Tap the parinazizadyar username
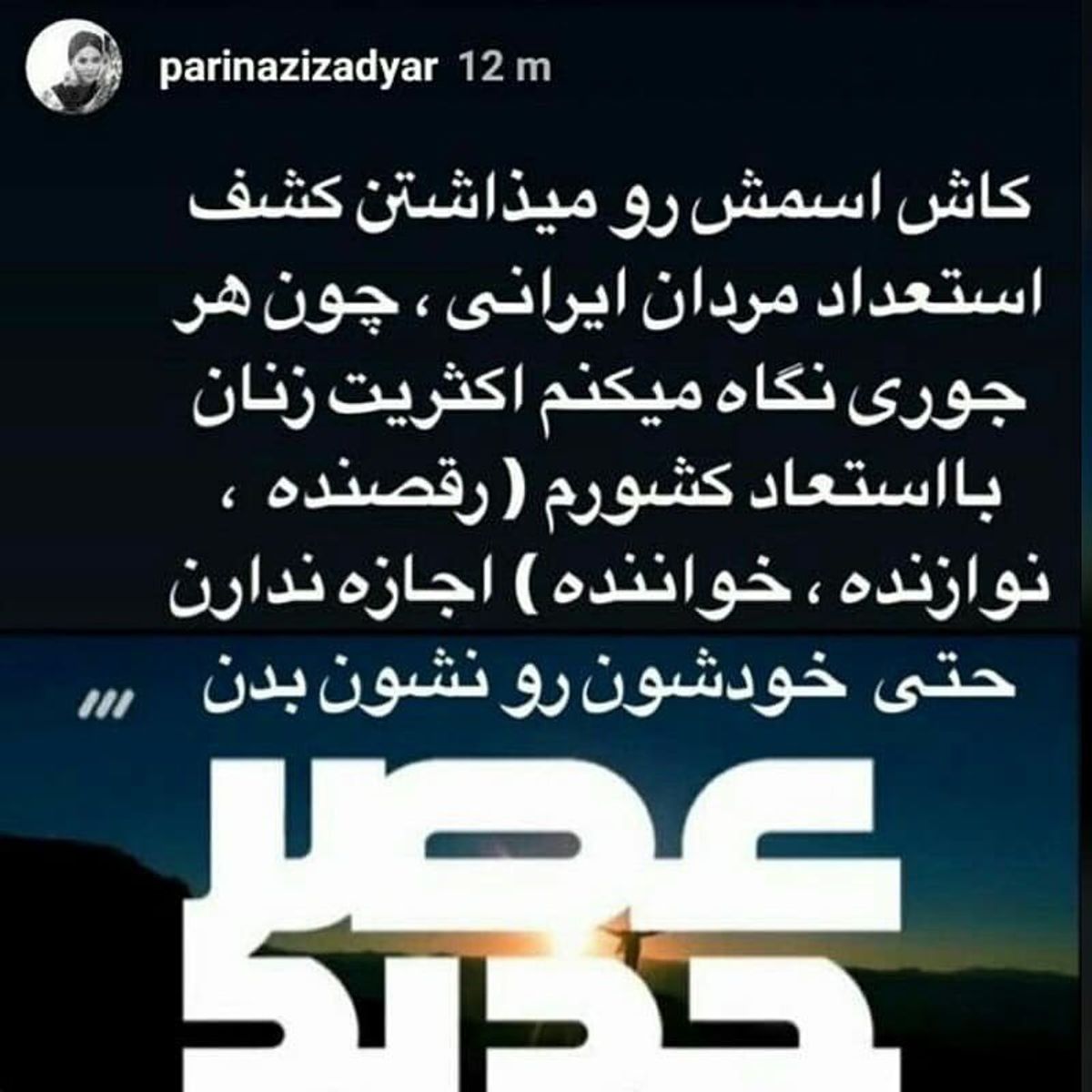This screenshot has width=1092, height=1092. pyautogui.click(x=298, y=71)
